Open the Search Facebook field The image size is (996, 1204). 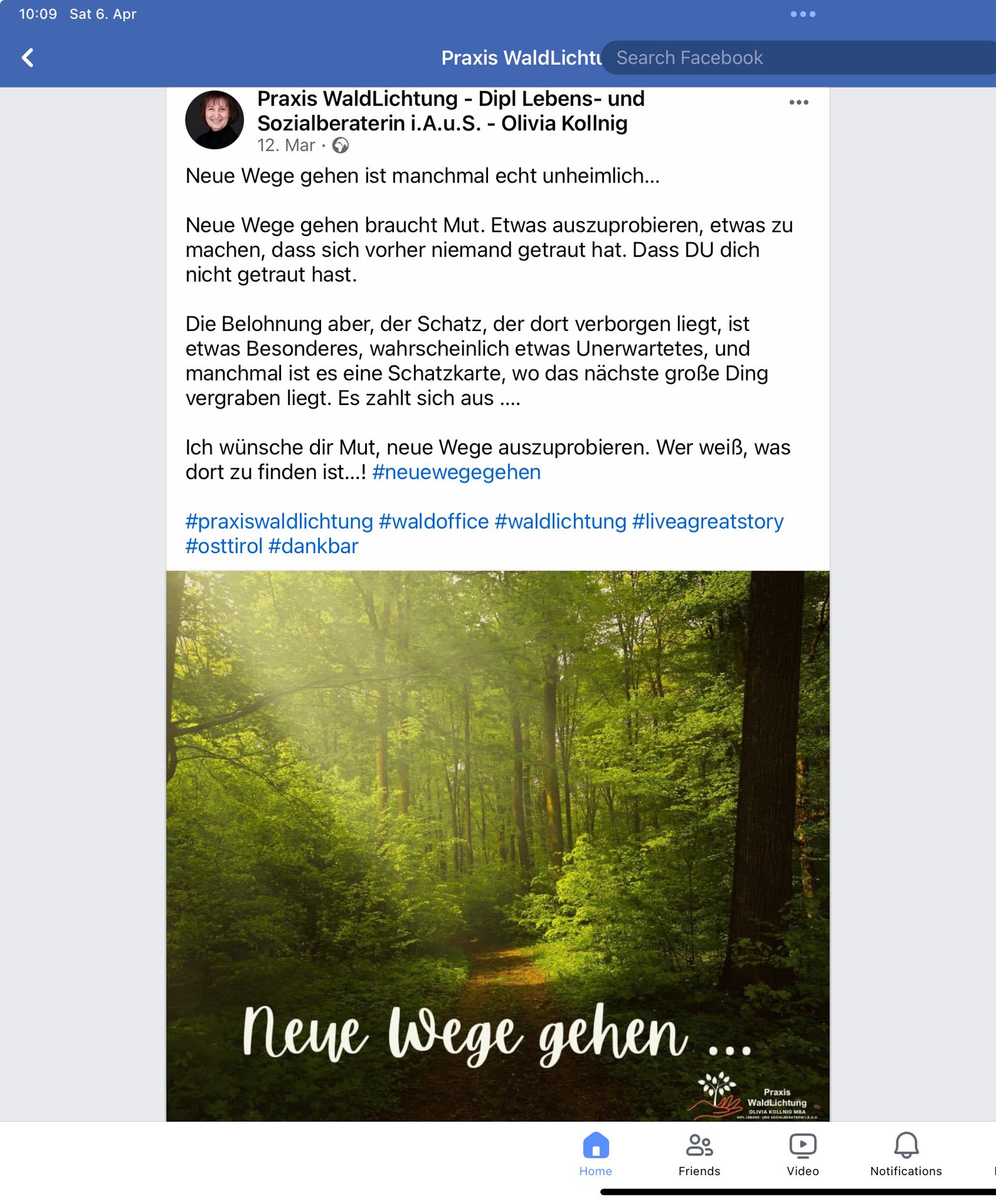797,58
